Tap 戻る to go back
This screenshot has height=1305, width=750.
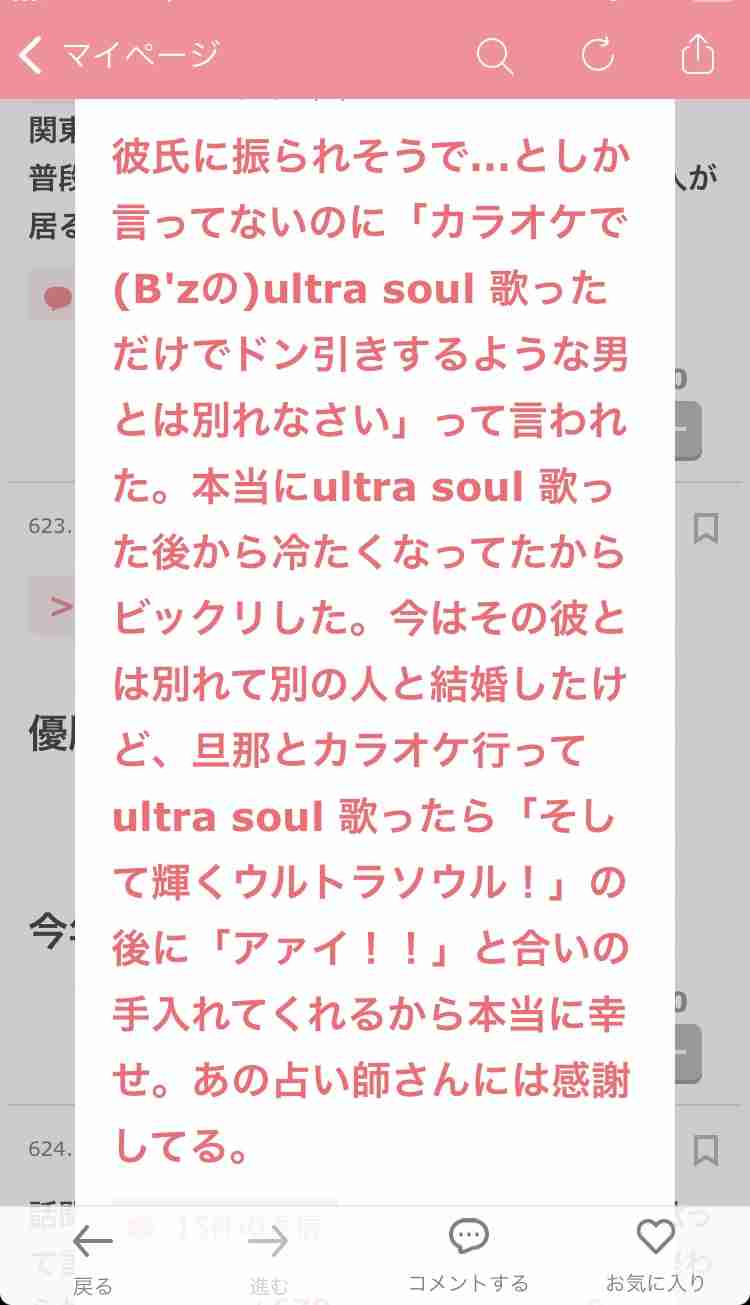(x=93, y=1258)
